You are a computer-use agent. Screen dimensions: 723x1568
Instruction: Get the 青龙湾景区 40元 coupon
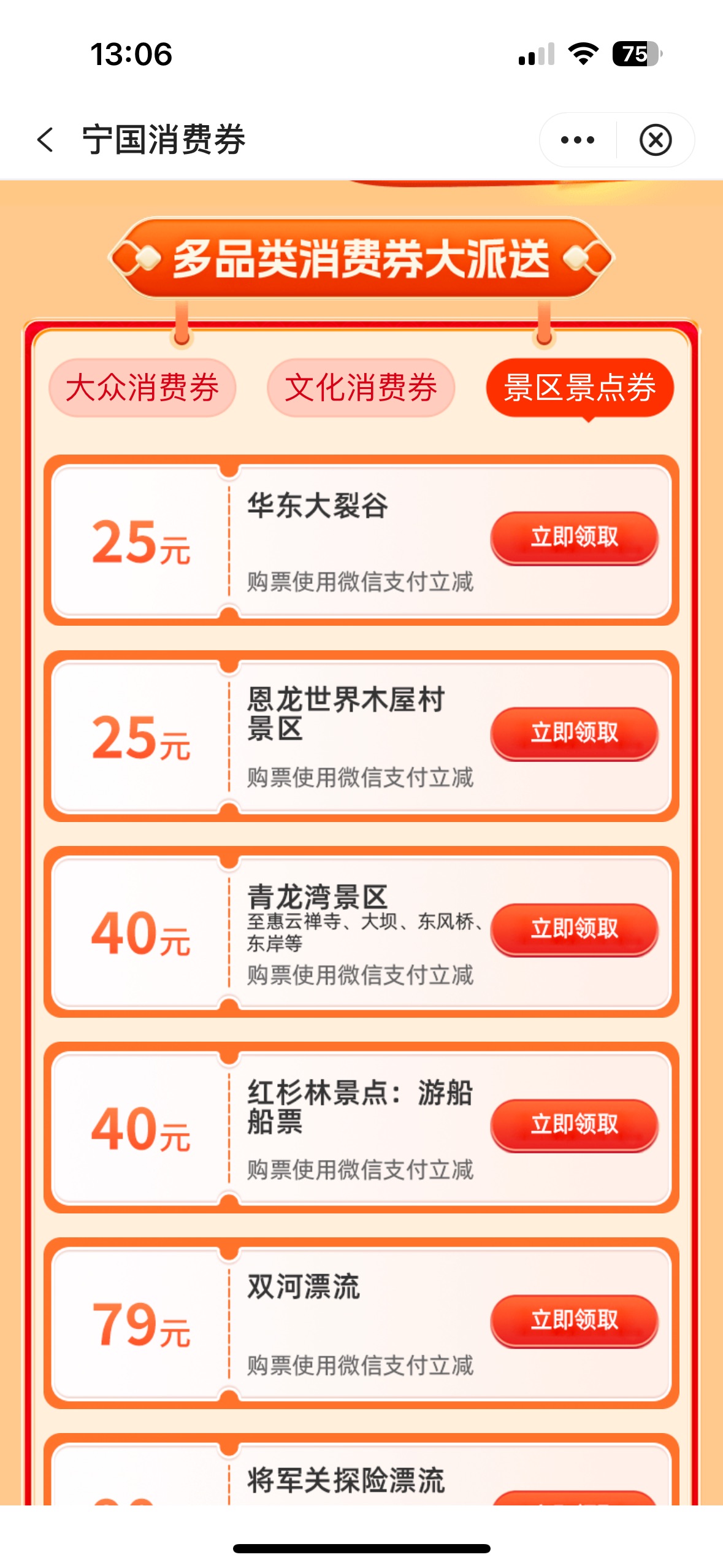pyautogui.click(x=574, y=929)
